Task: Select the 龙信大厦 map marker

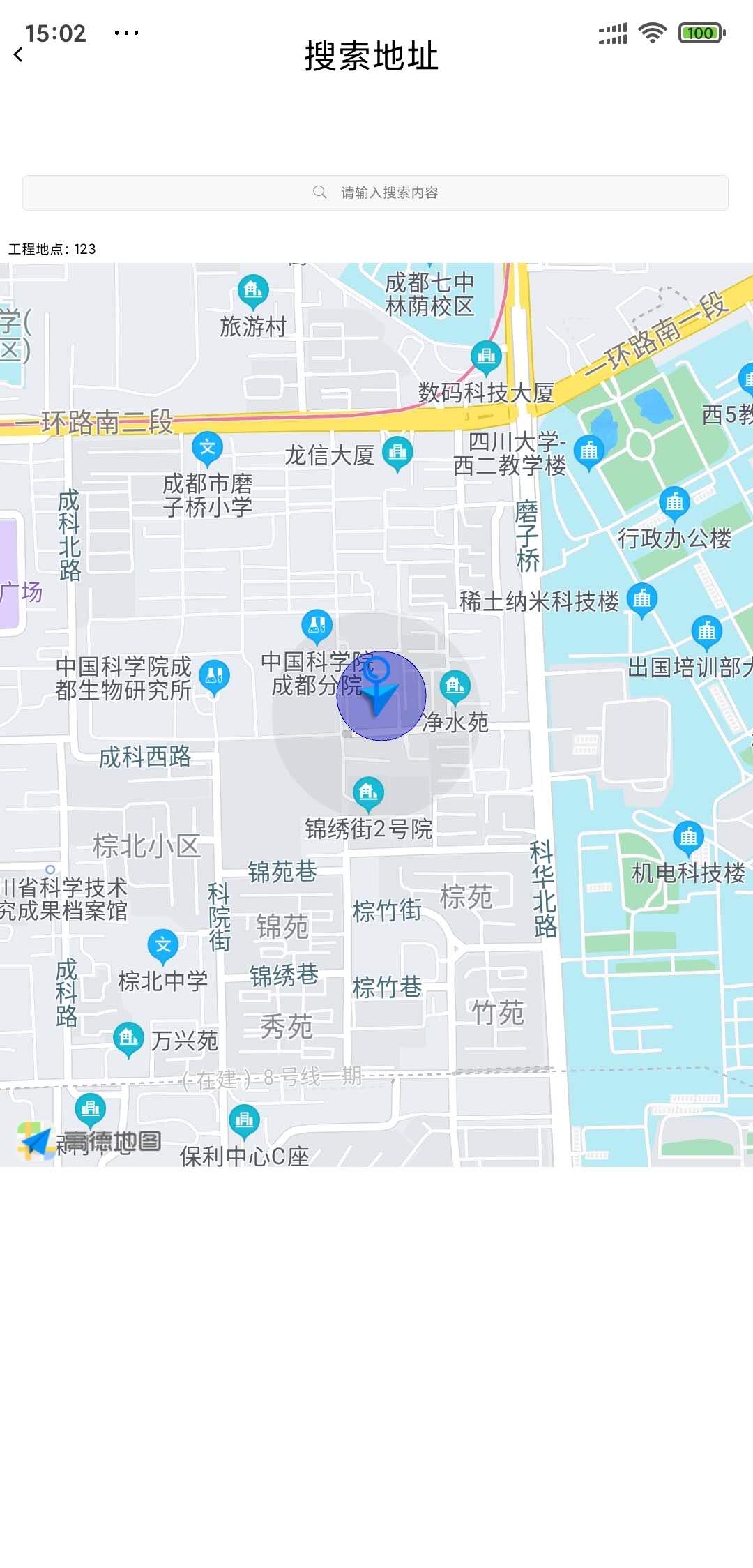Action: point(397,451)
